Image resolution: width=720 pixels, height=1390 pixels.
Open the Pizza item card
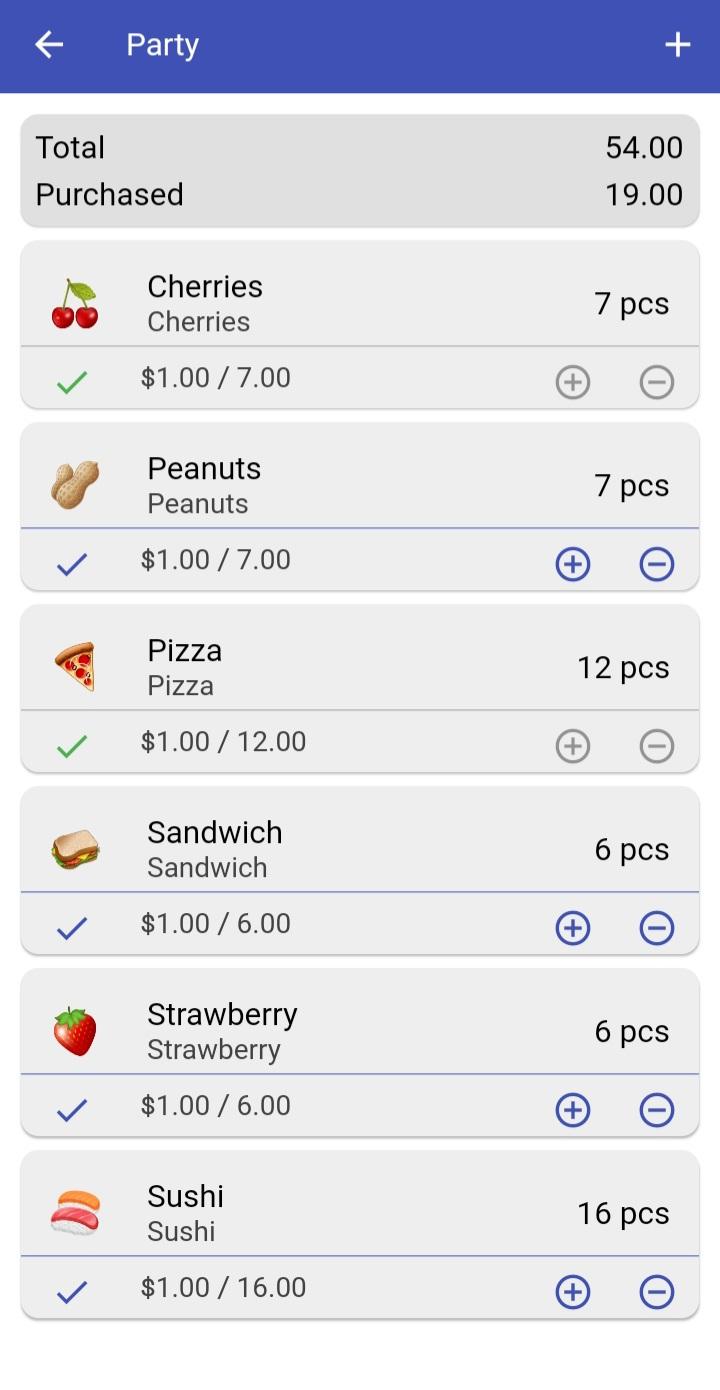(x=360, y=658)
